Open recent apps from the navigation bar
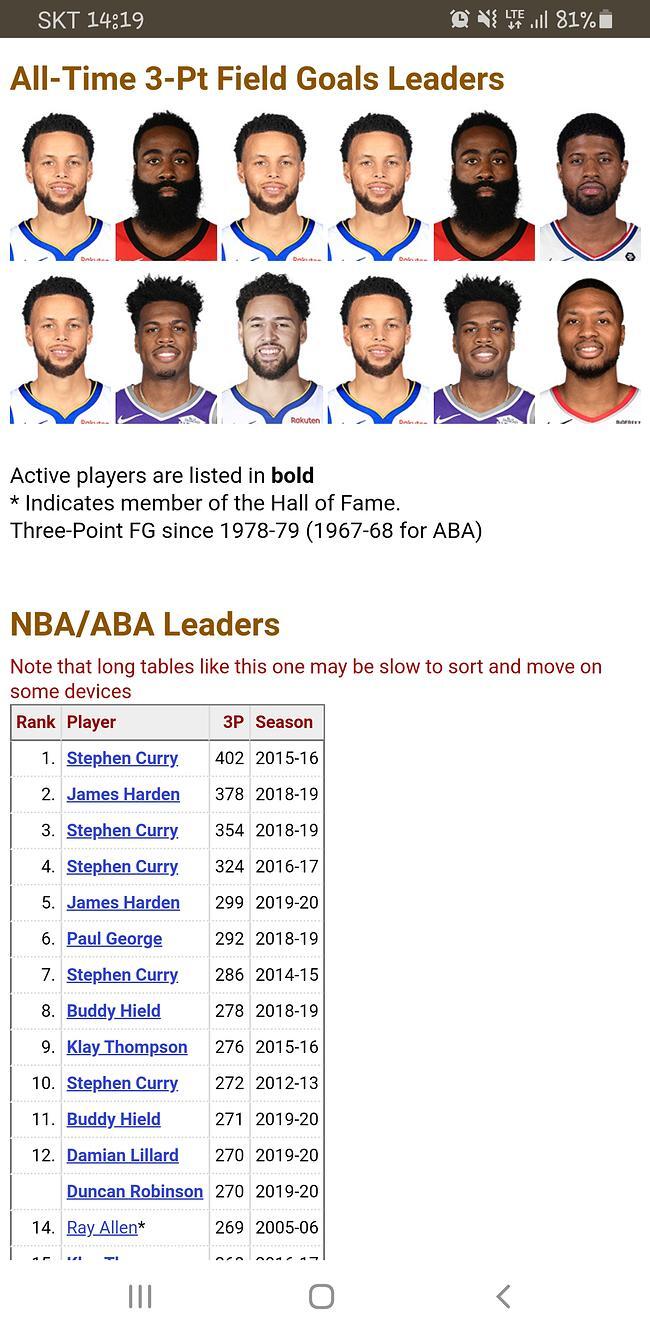 click(x=140, y=1297)
